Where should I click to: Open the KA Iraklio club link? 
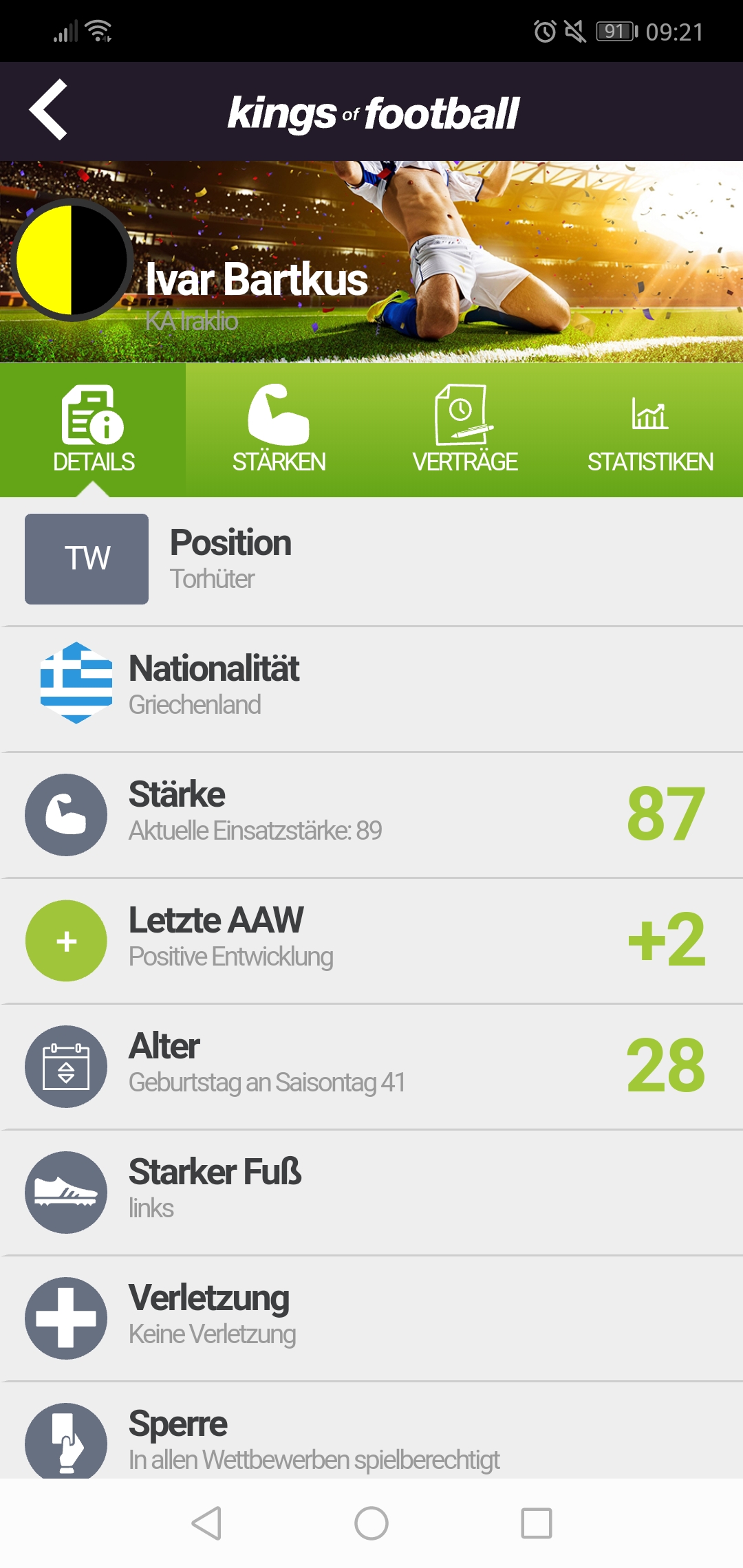click(x=192, y=321)
